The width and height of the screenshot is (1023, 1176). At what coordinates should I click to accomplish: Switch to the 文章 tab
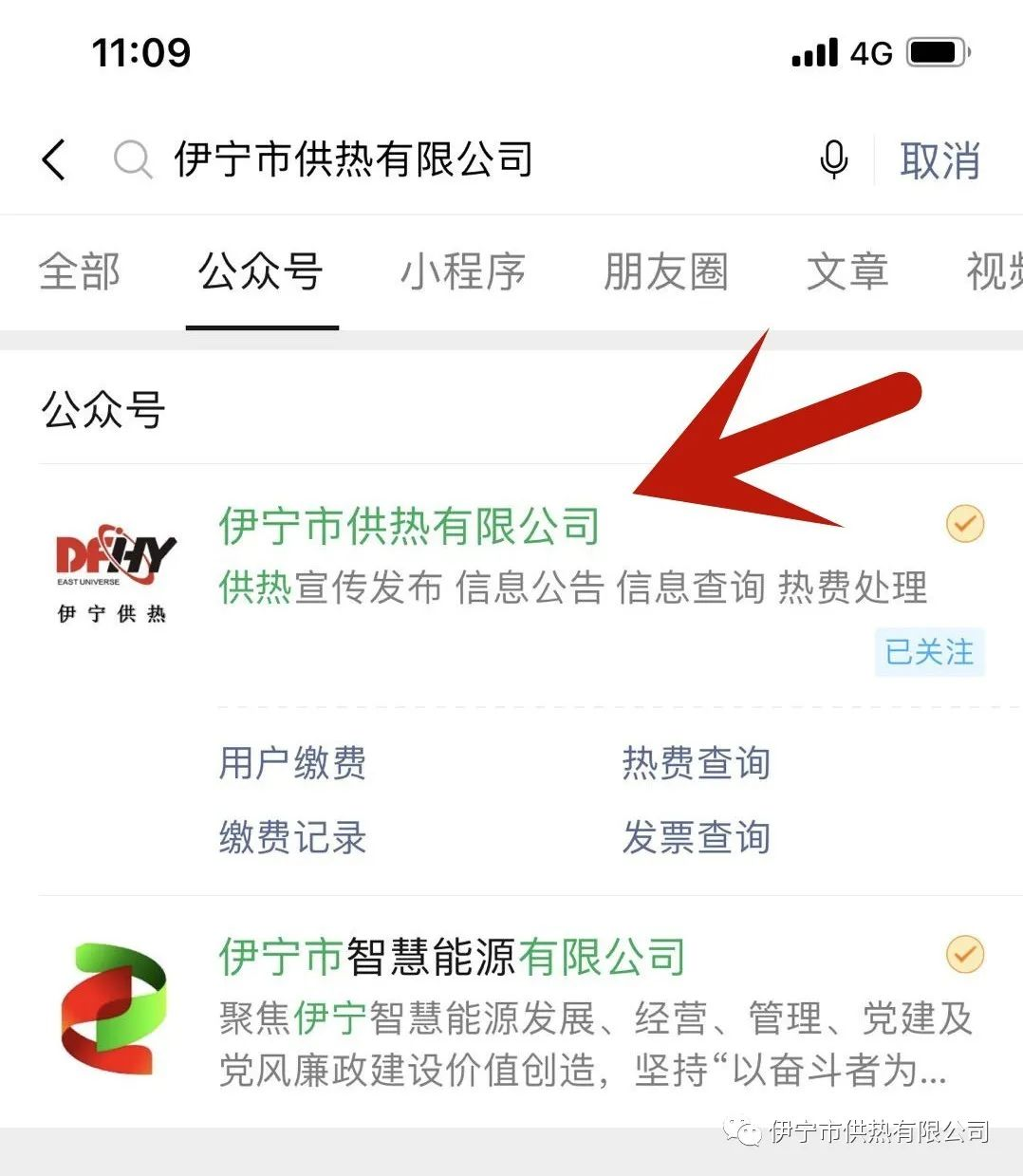pos(847,271)
